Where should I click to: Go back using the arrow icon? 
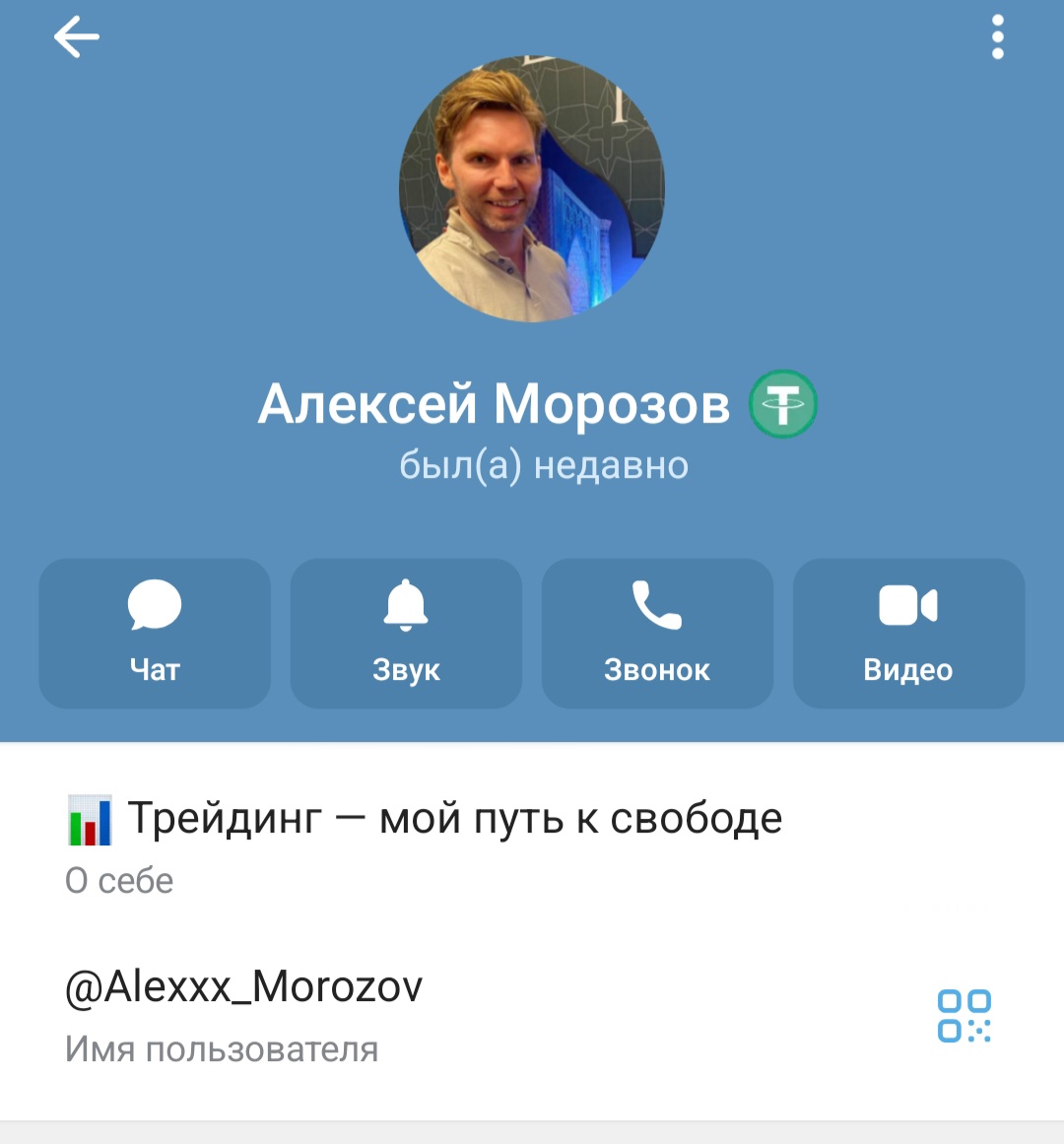tap(77, 38)
